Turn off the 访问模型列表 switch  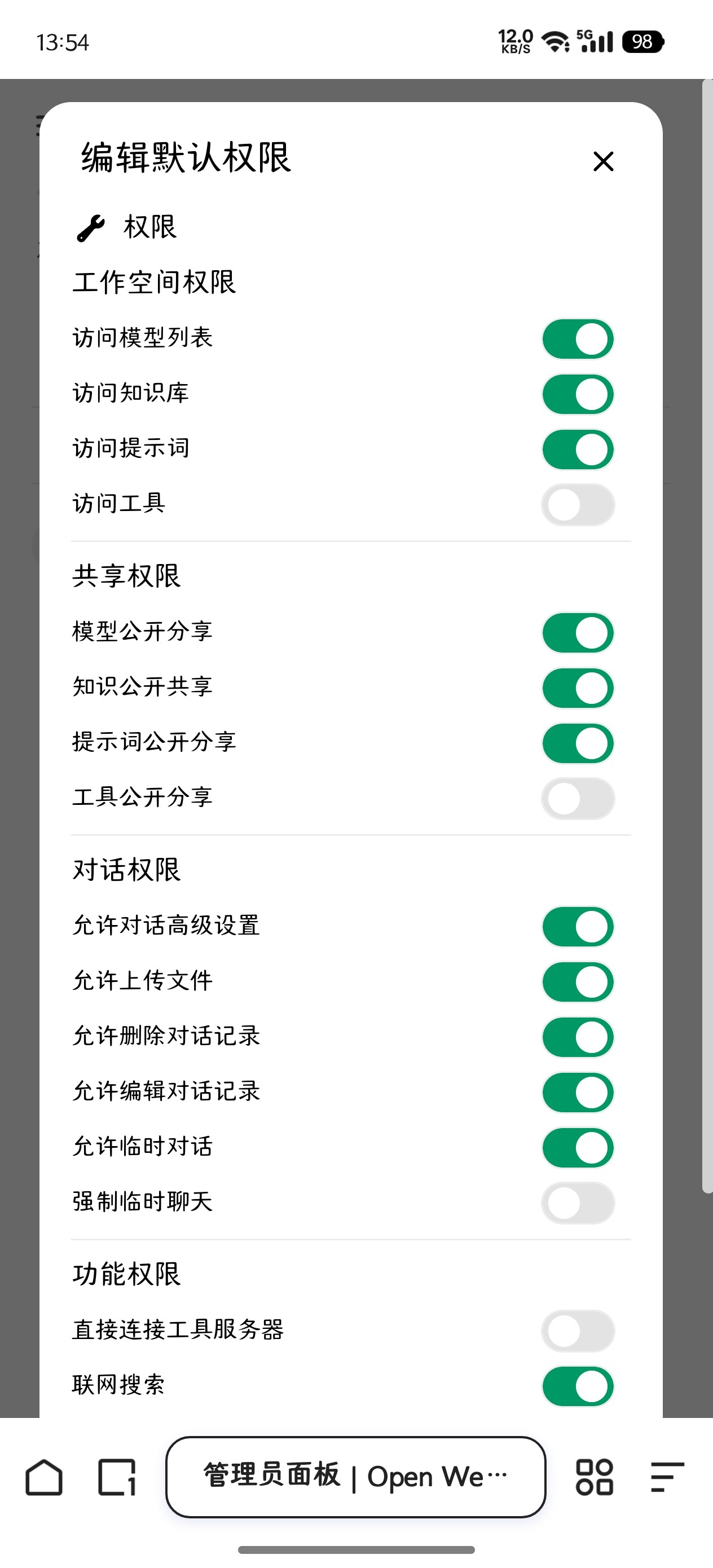click(578, 339)
